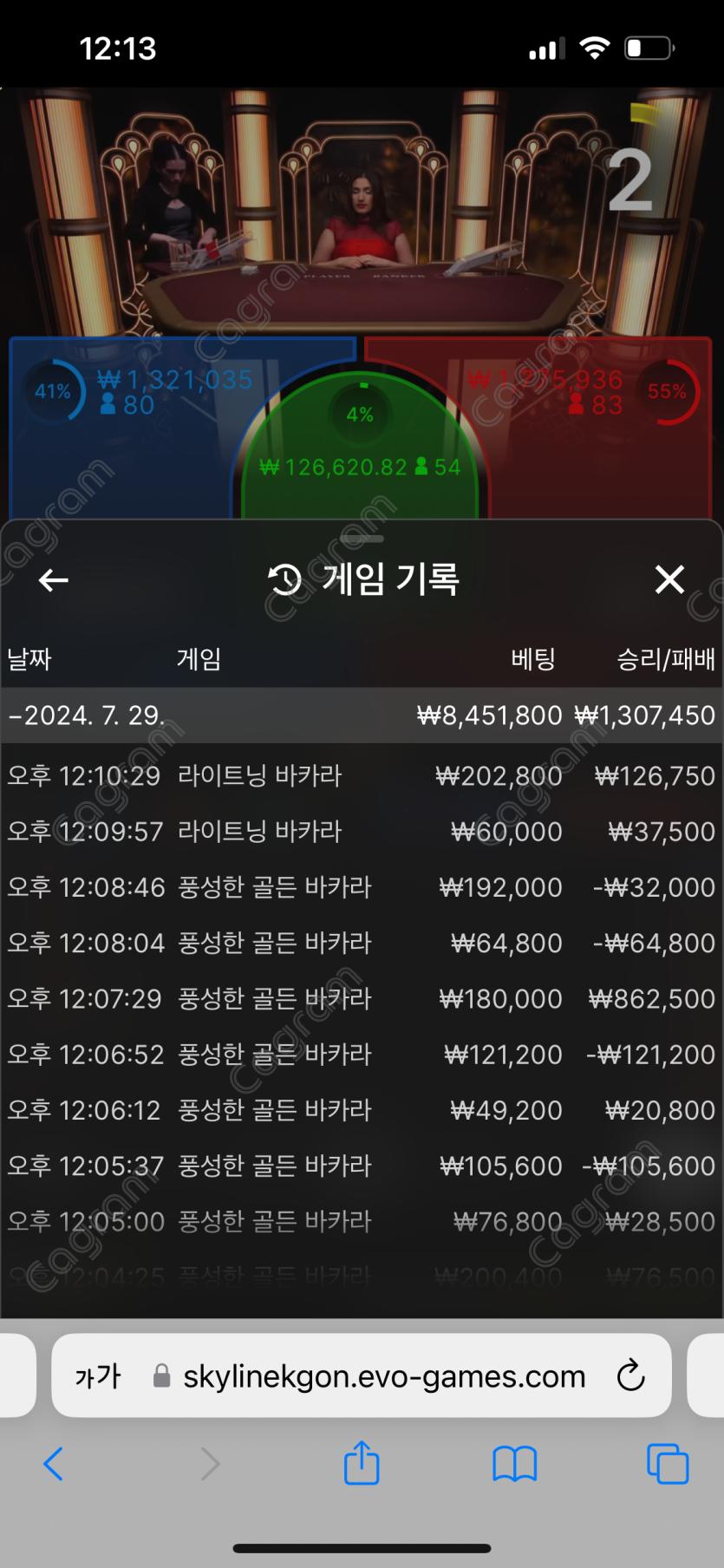Open the 가가 text size menu
The width and height of the screenshot is (724, 1568).
(98, 1376)
